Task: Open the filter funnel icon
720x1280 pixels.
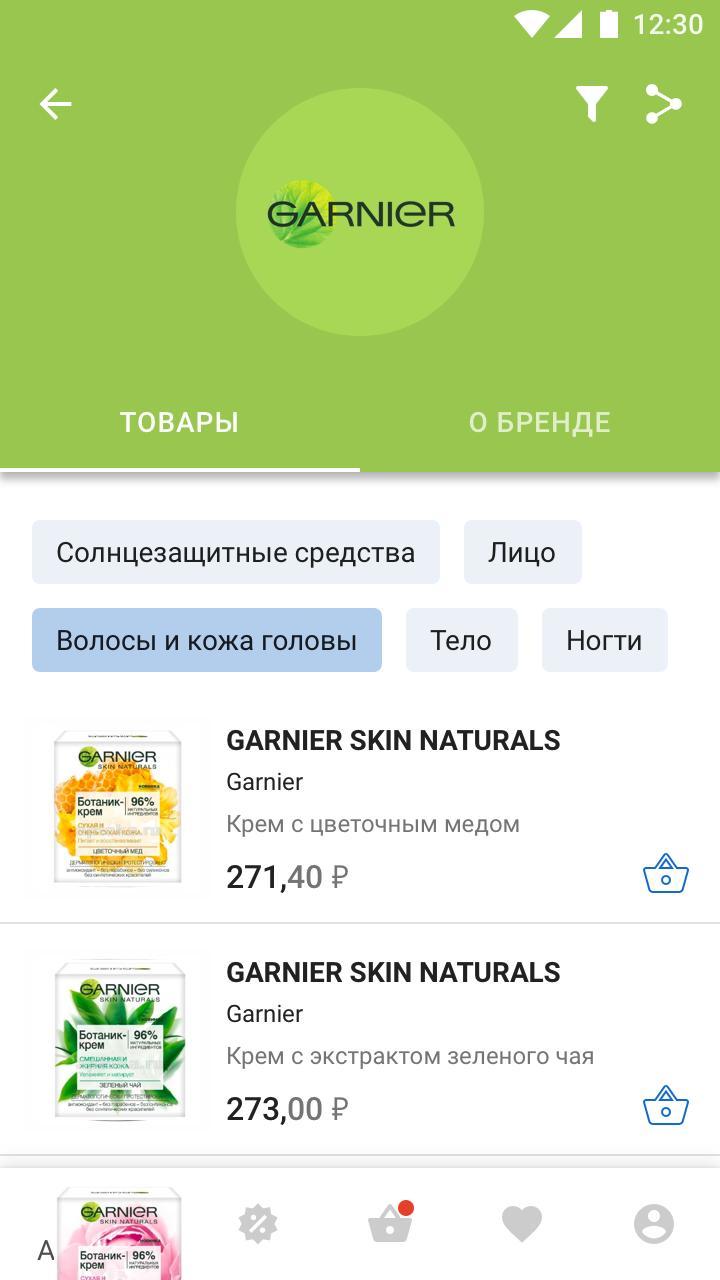Action: point(591,104)
